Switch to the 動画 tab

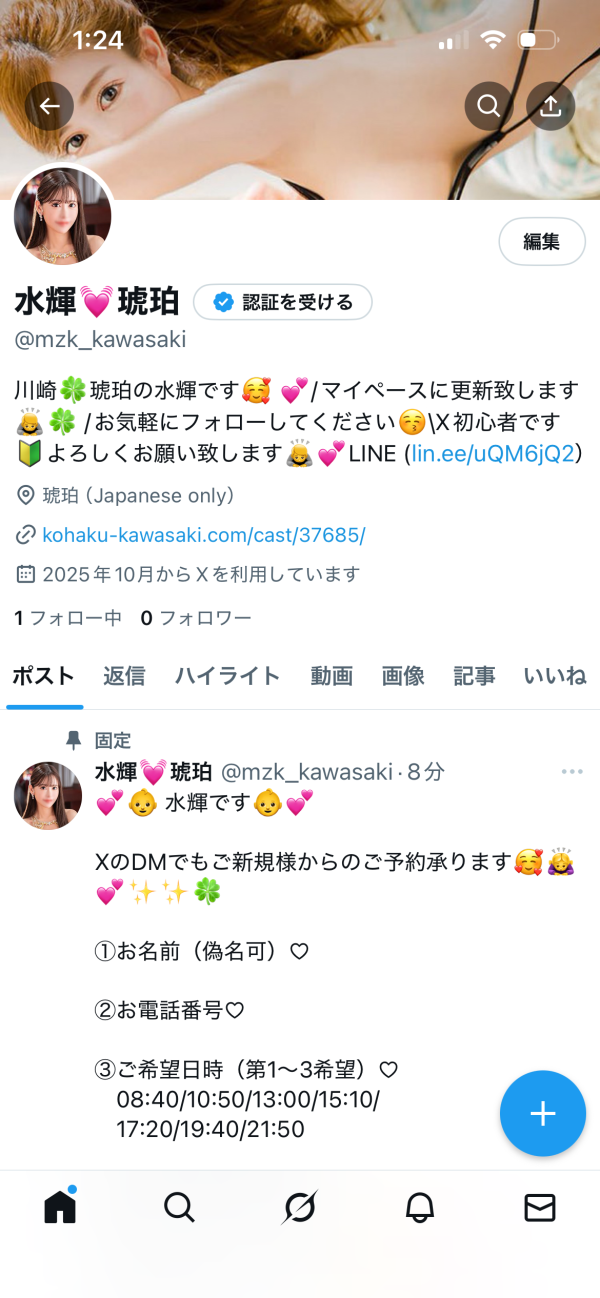(331, 676)
